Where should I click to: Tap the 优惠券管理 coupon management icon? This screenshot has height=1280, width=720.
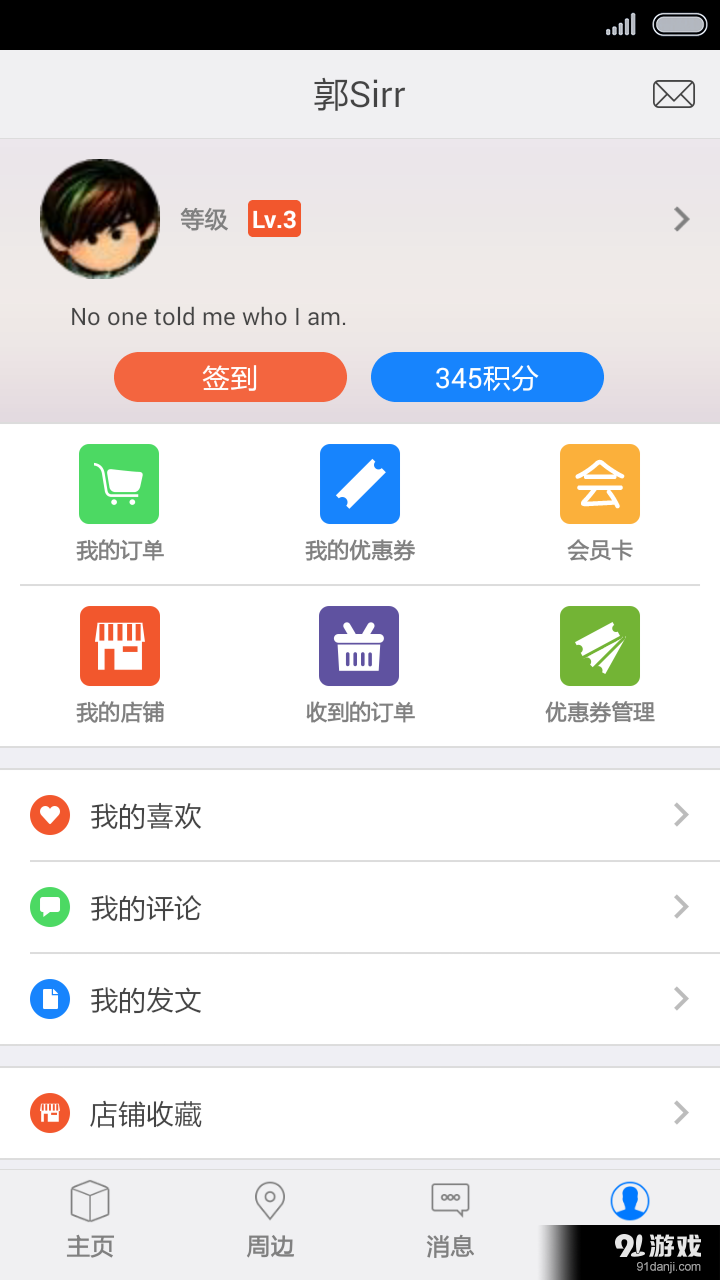click(x=599, y=645)
